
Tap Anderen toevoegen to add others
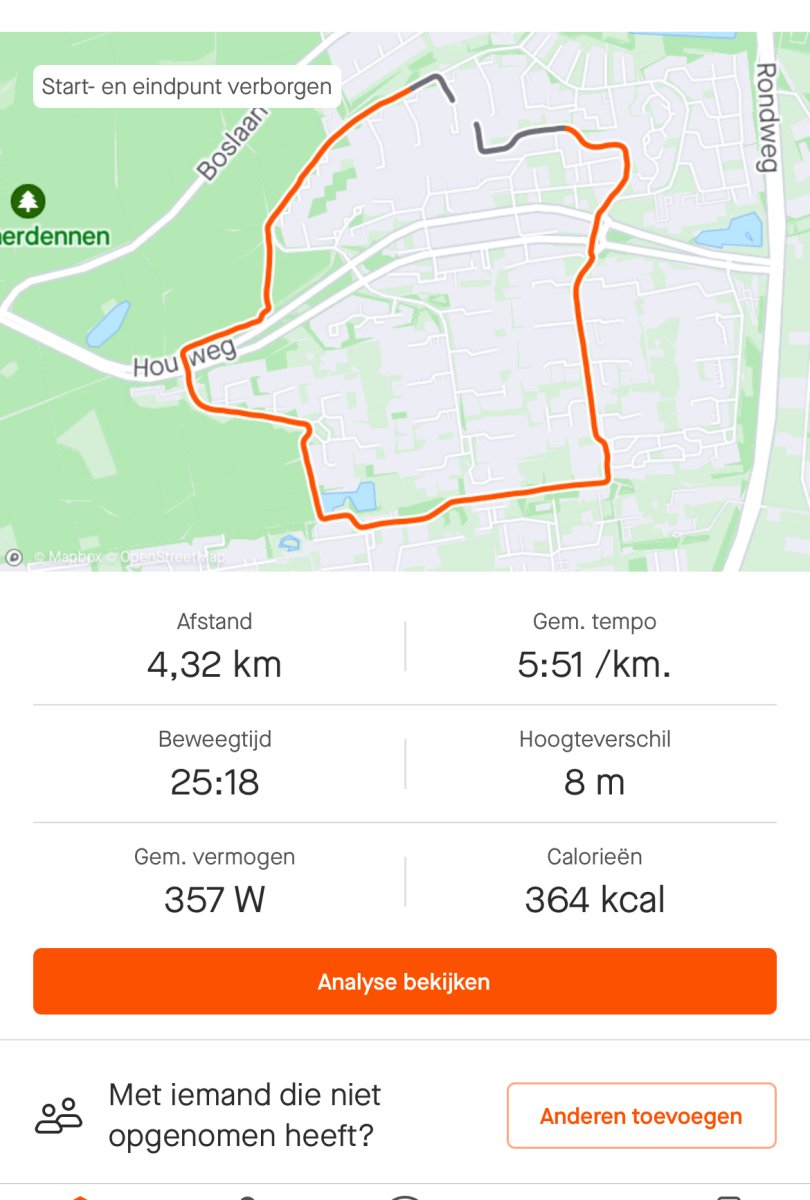click(x=641, y=1115)
